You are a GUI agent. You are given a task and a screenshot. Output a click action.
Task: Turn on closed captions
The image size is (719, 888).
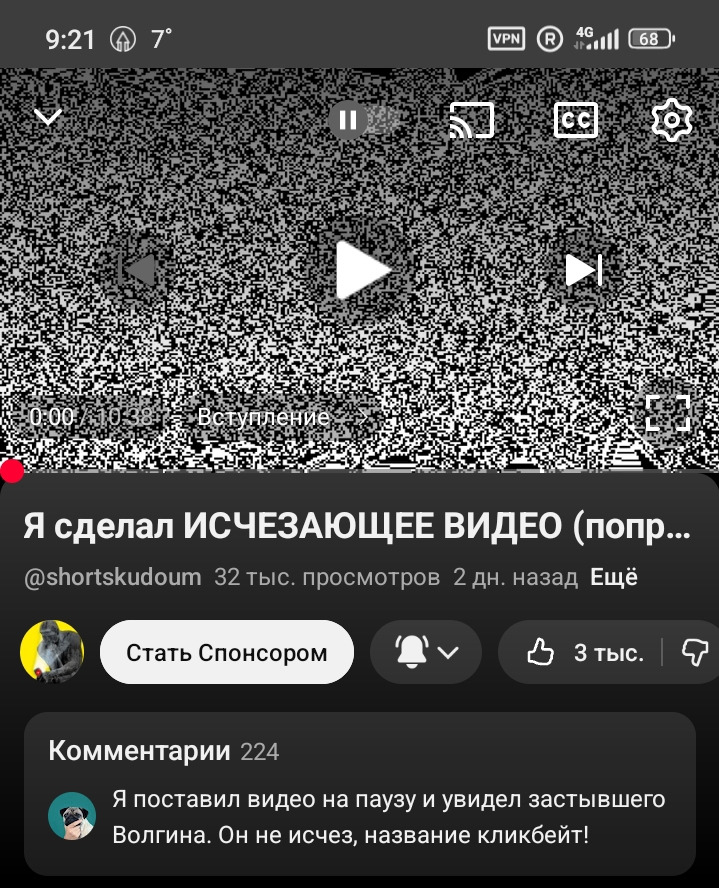[576, 120]
